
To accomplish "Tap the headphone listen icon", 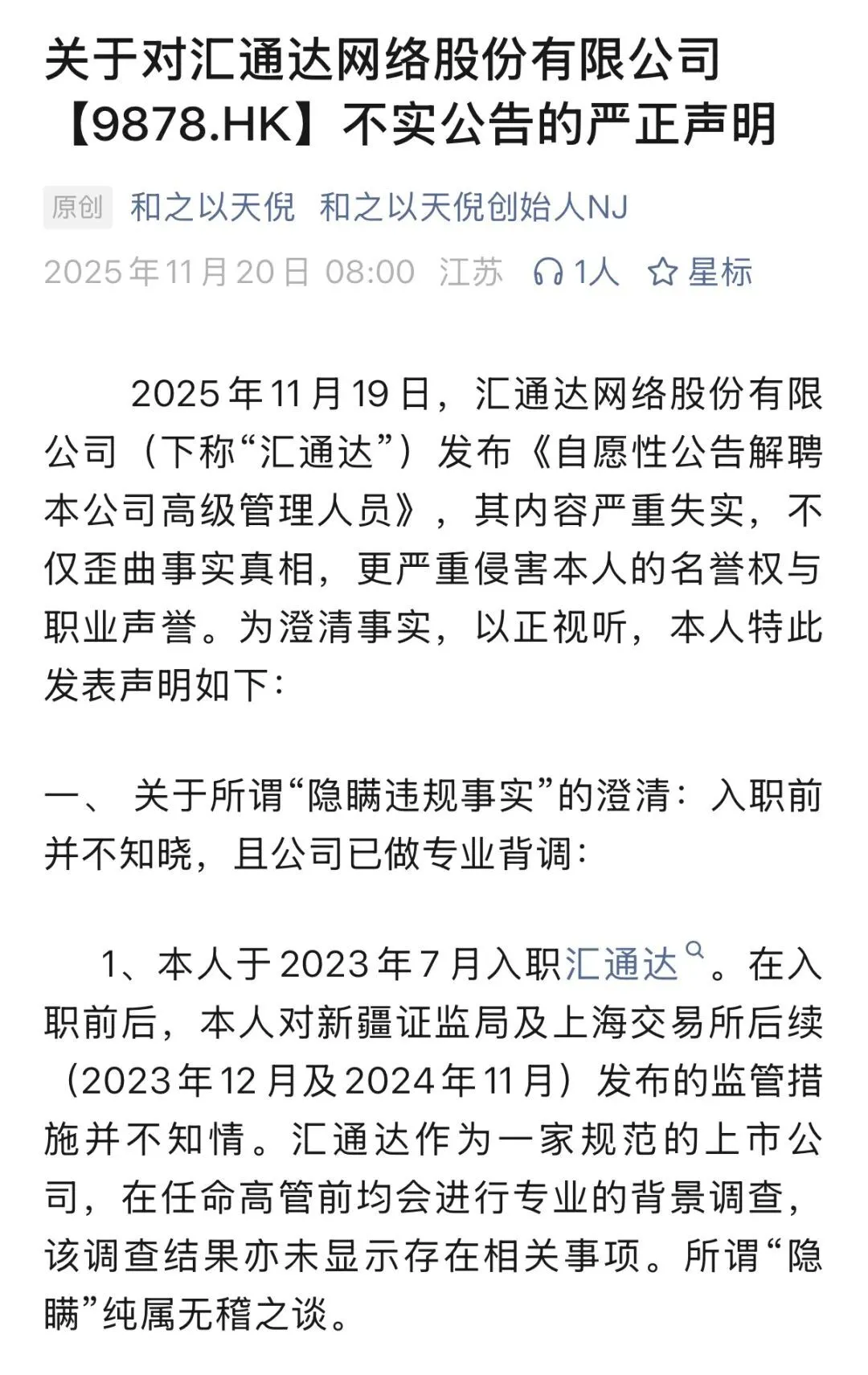I will [548, 273].
